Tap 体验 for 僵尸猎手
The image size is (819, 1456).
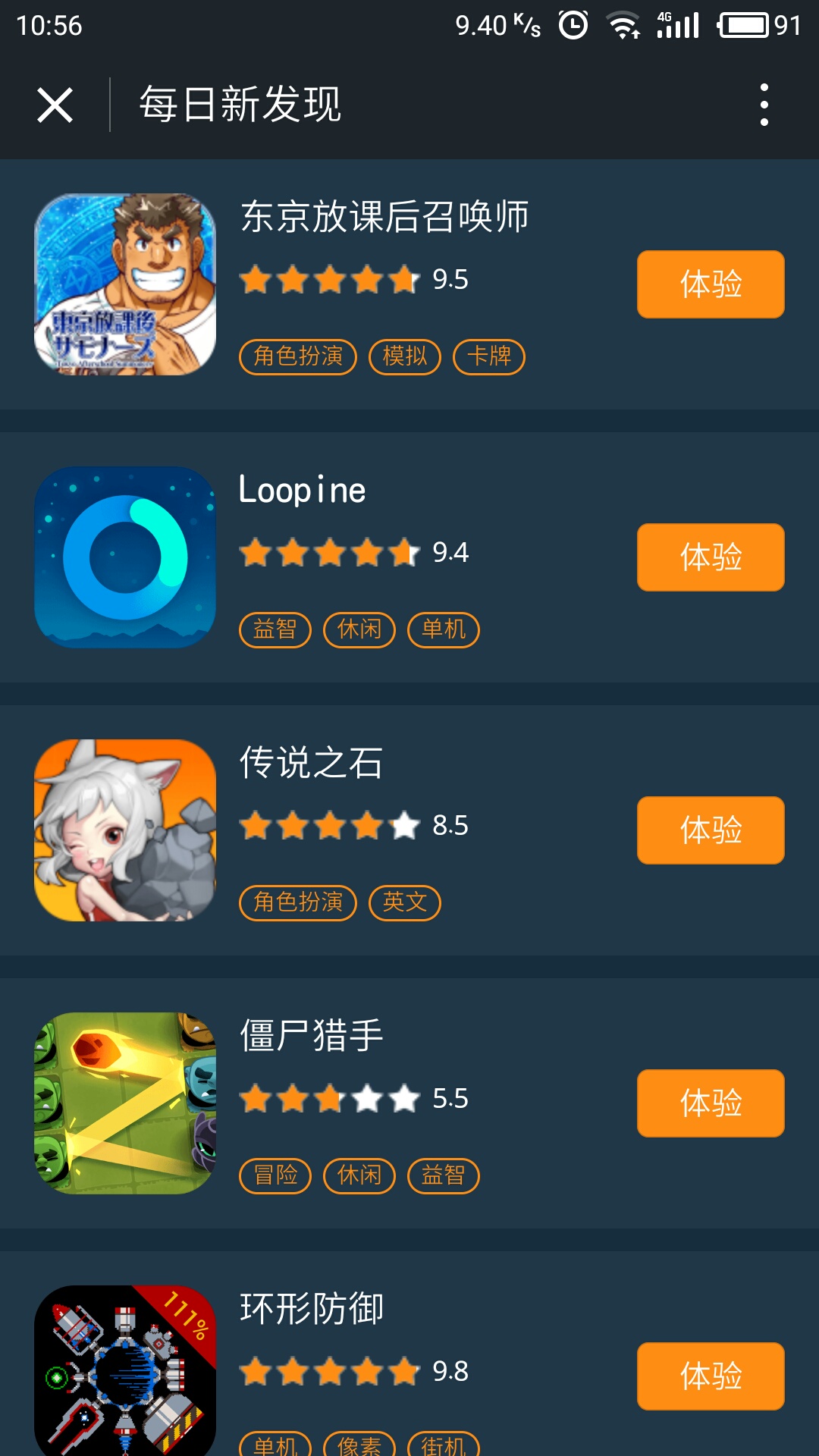tap(711, 1103)
